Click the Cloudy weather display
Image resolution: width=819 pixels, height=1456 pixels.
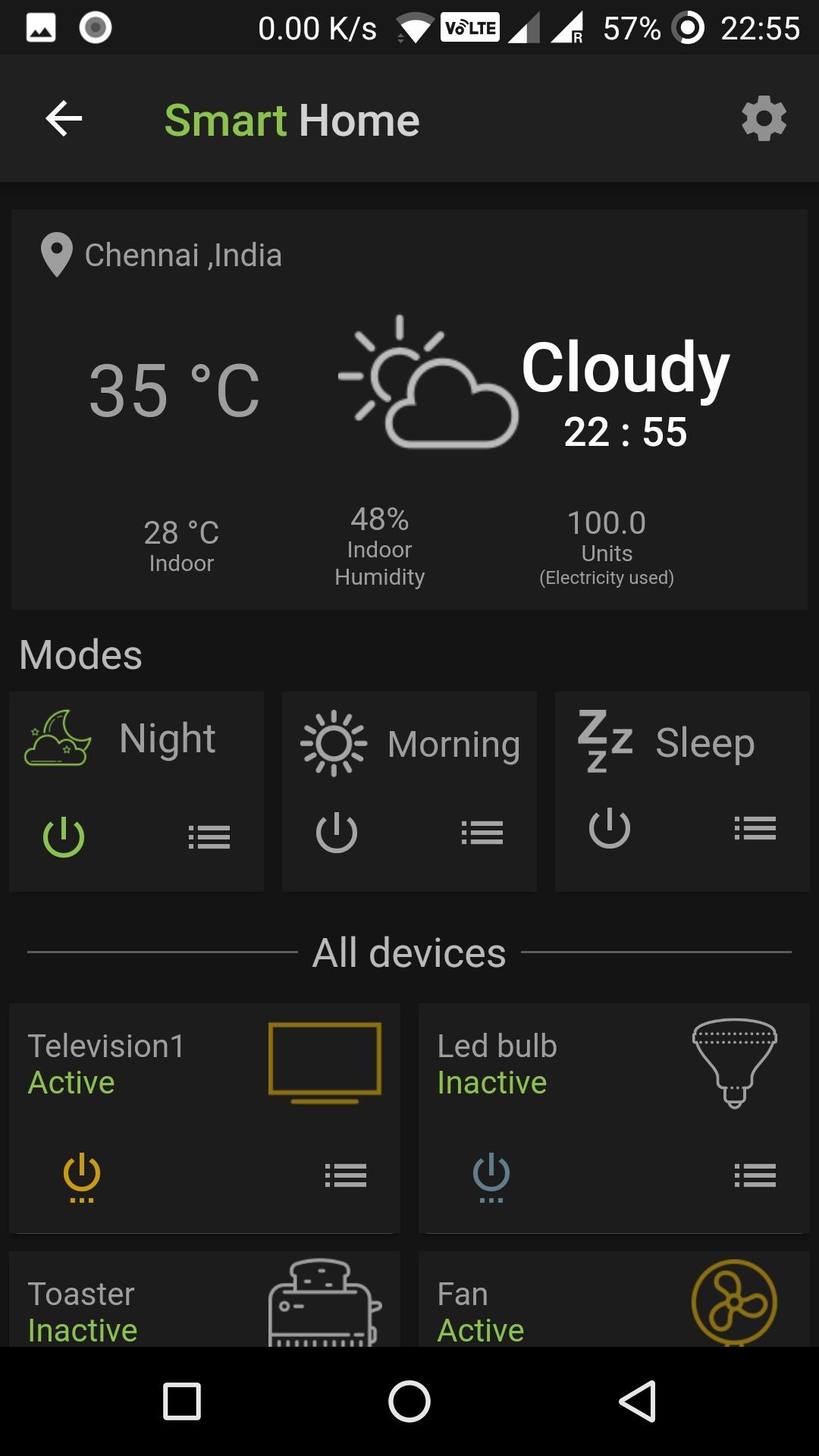[625, 369]
